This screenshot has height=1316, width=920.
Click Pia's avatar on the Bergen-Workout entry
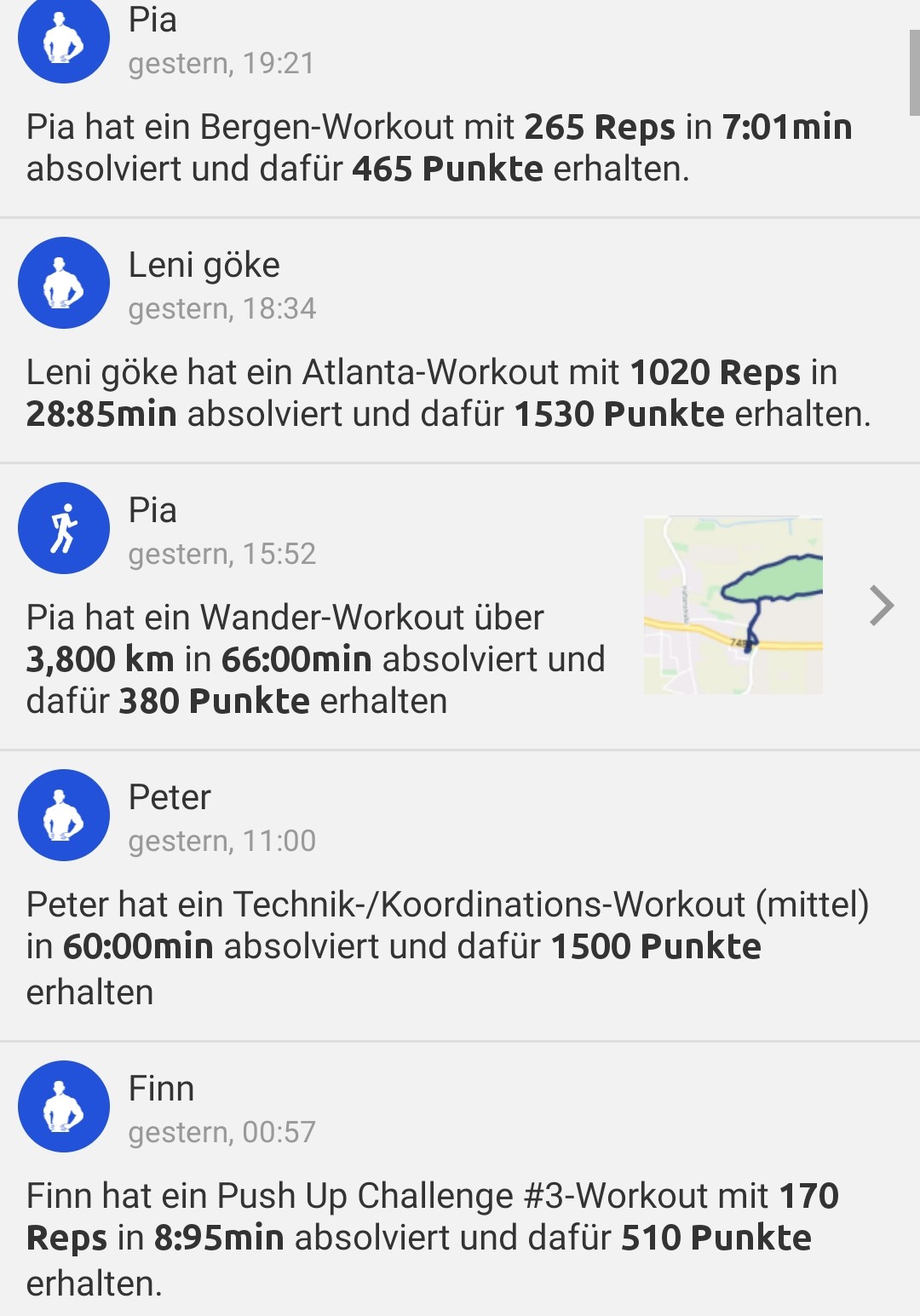pyautogui.click(x=63, y=40)
